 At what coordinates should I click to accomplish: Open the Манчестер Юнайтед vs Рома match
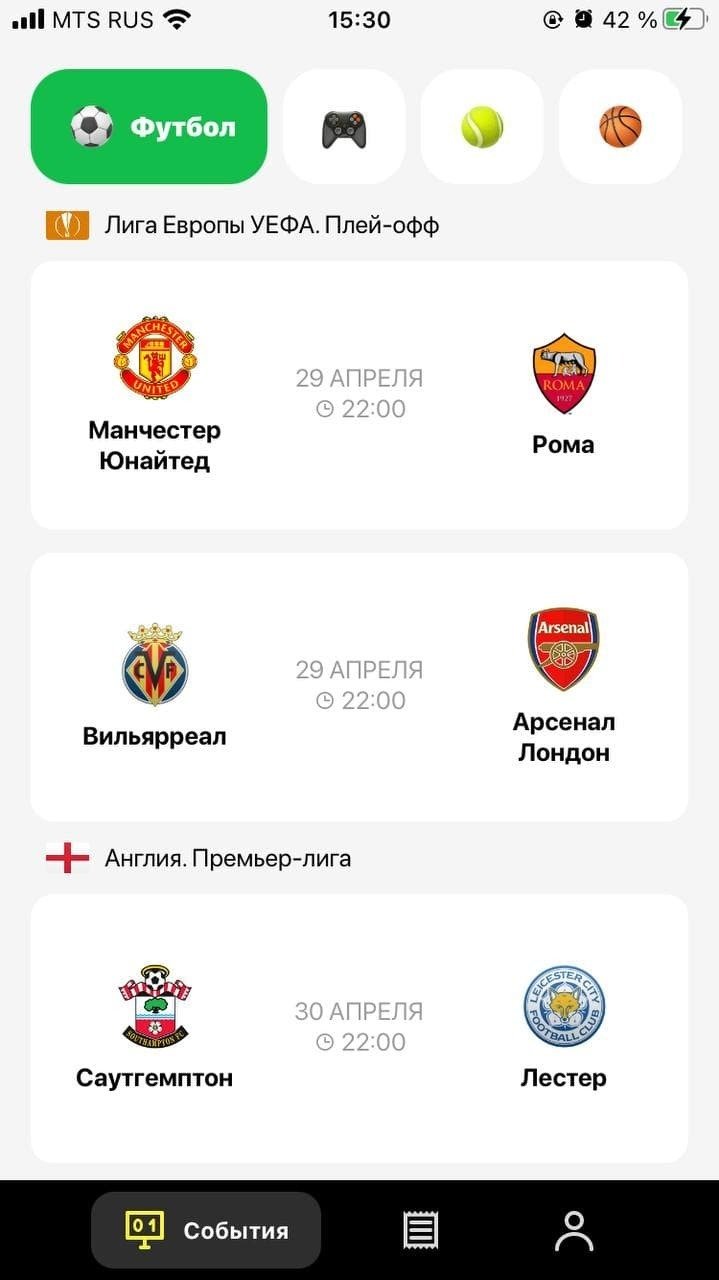(x=359, y=395)
